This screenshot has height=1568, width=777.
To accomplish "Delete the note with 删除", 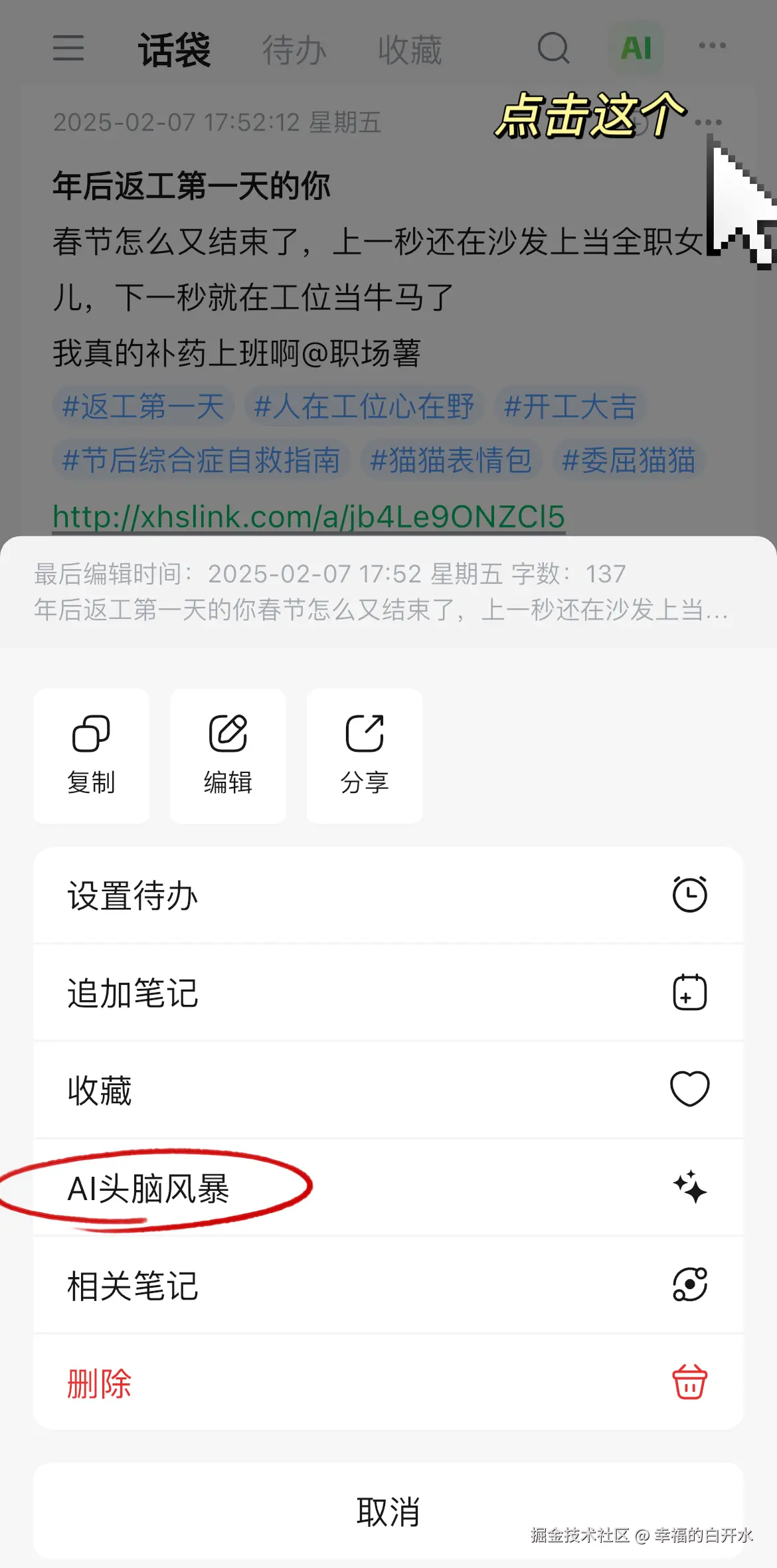I will point(388,1383).
